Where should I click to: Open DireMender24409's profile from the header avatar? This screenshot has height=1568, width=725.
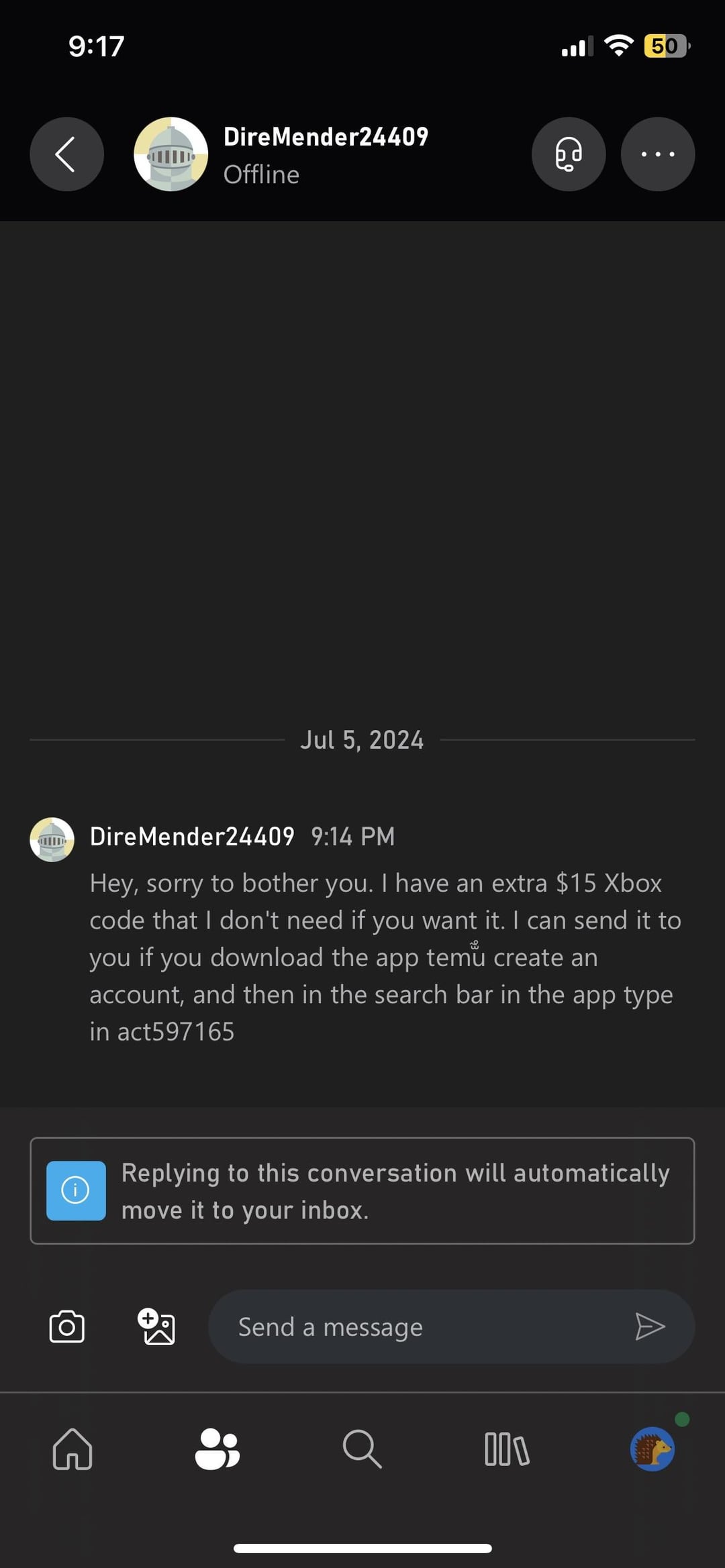click(171, 154)
